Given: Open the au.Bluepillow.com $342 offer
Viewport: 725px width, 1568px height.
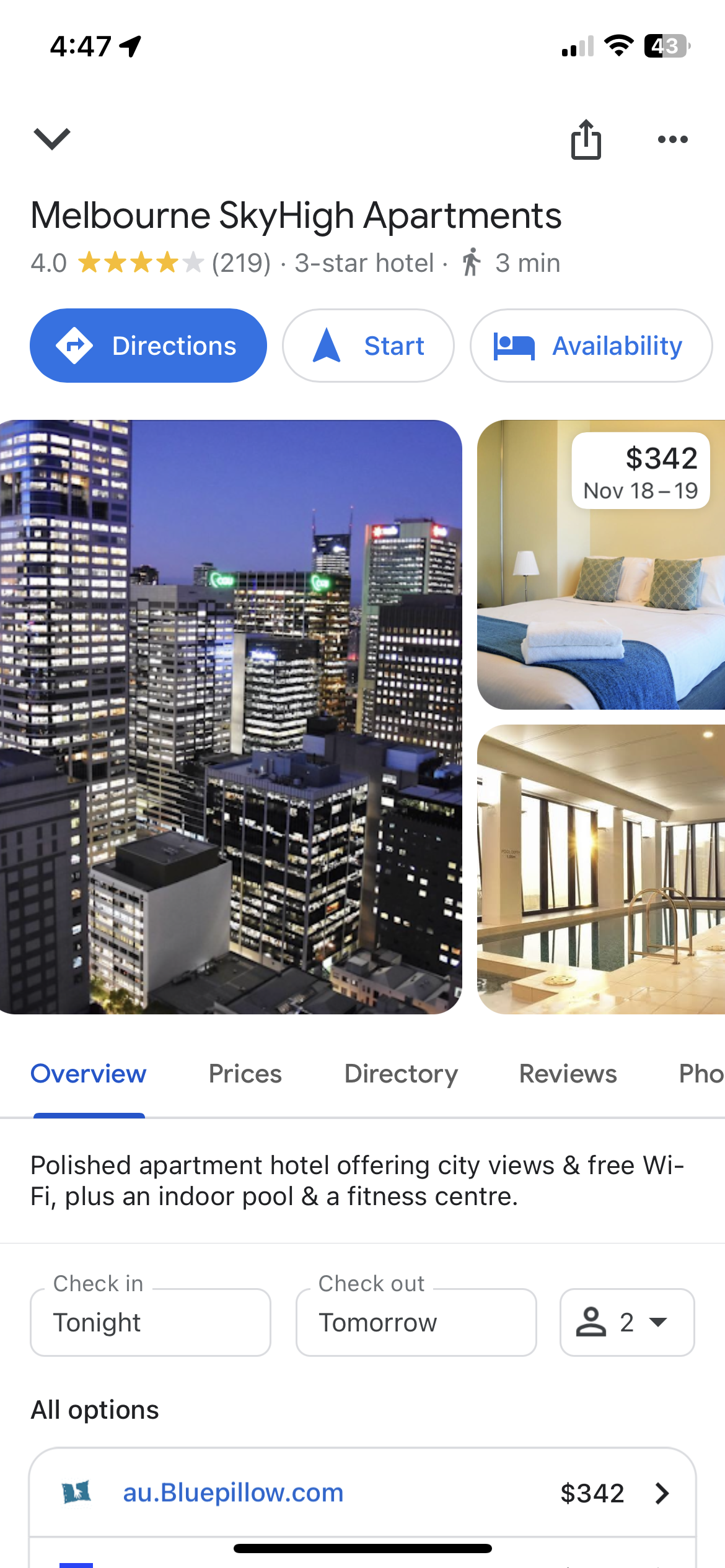Looking at the screenshot, I should click(x=362, y=1492).
